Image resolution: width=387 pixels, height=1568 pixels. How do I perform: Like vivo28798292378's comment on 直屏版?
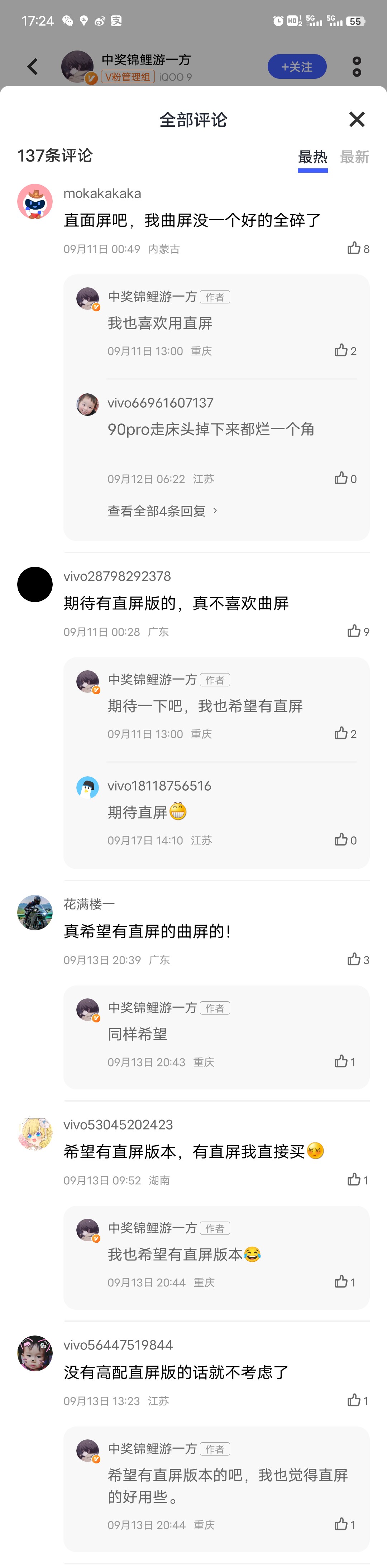[x=354, y=631]
